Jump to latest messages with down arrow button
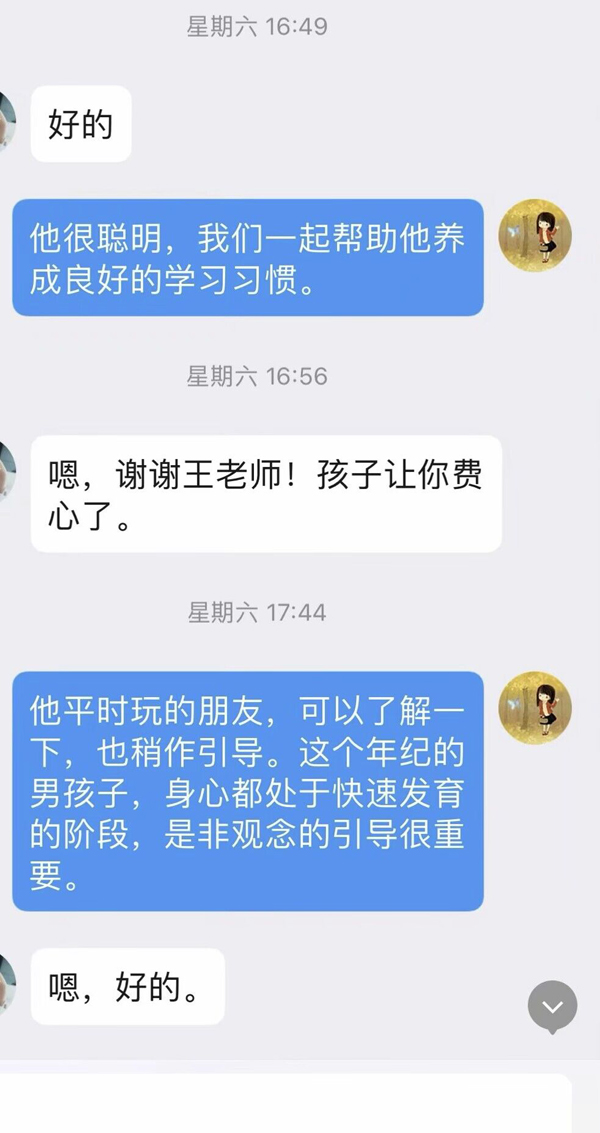 coord(552,1006)
